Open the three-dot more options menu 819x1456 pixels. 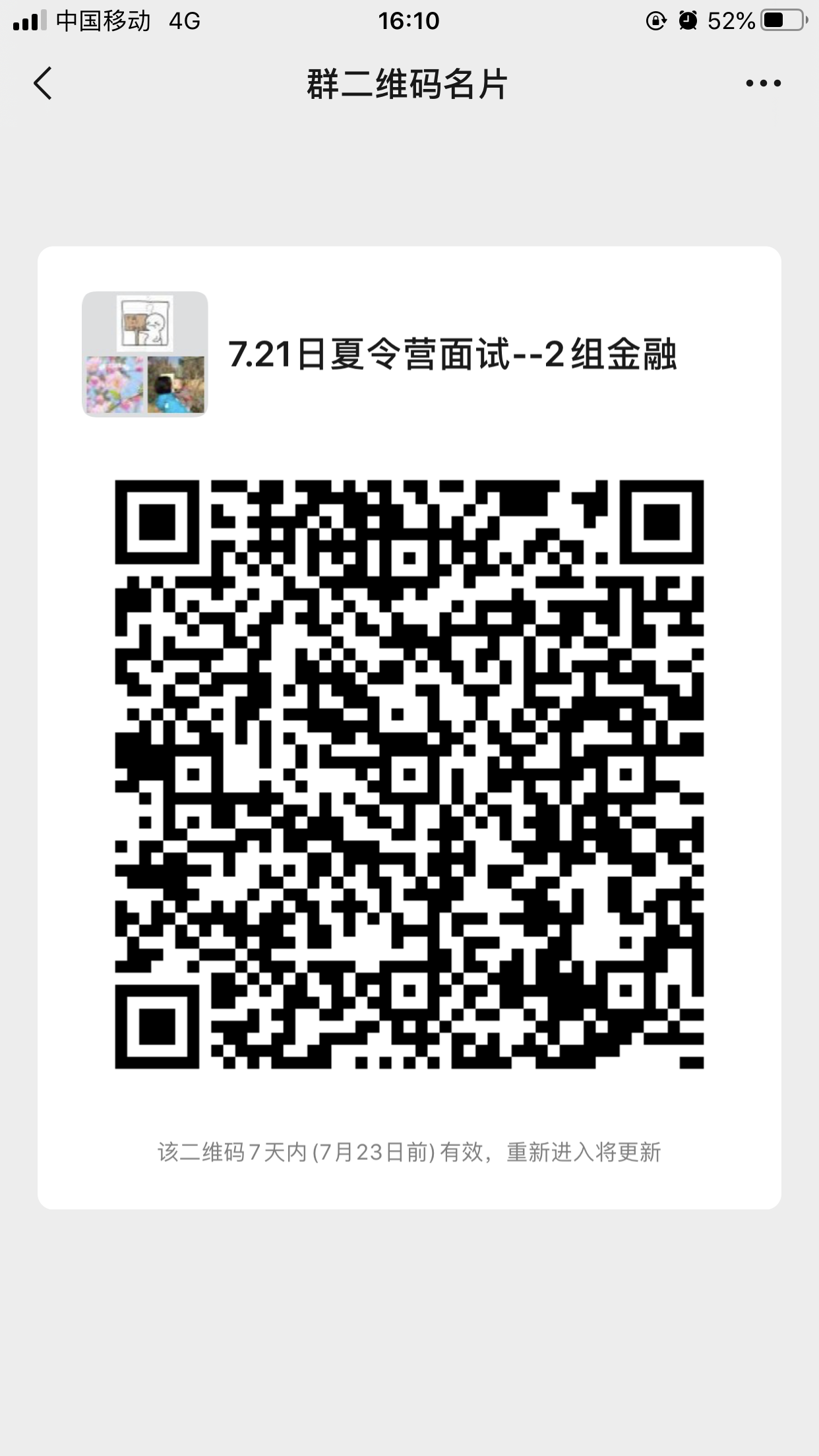pyautogui.click(x=764, y=84)
